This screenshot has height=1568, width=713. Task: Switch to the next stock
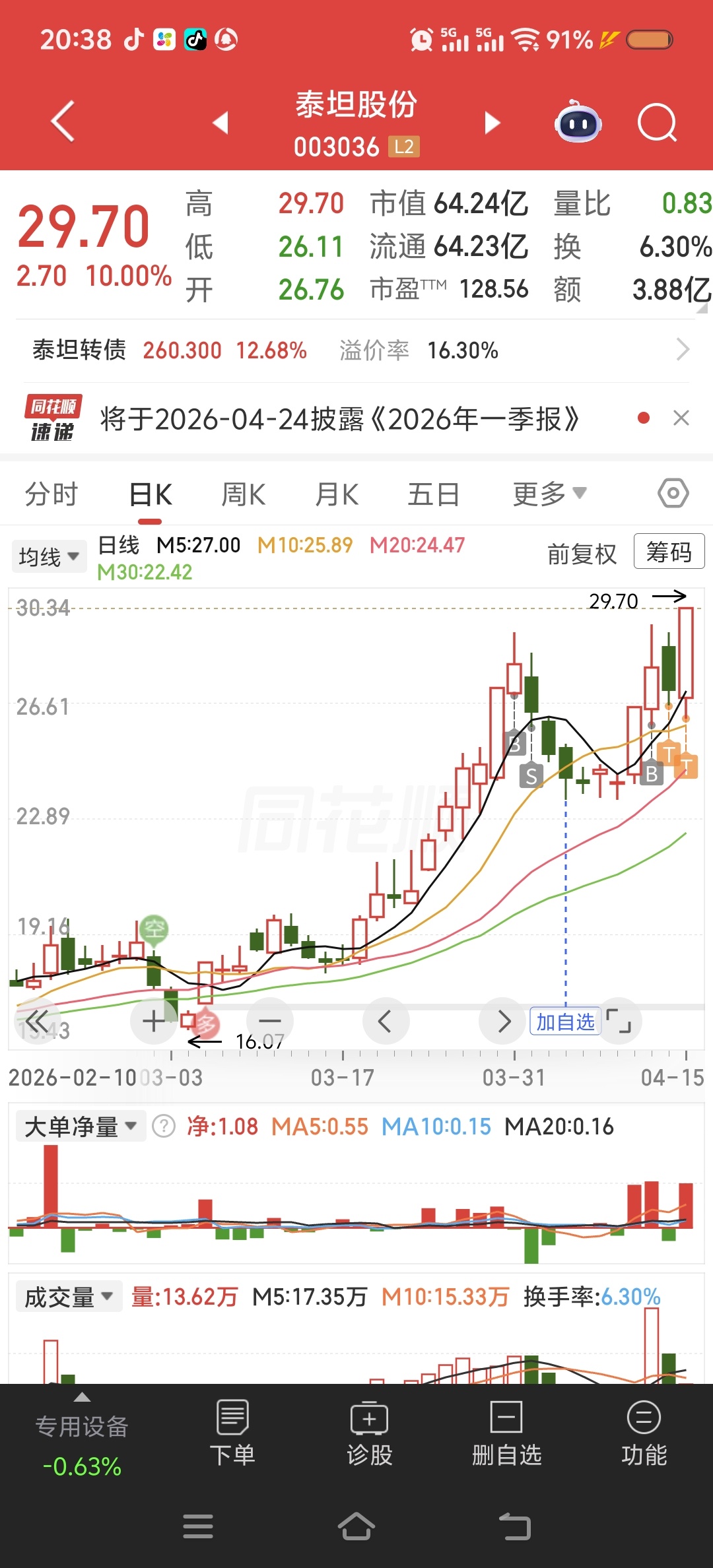[492, 123]
